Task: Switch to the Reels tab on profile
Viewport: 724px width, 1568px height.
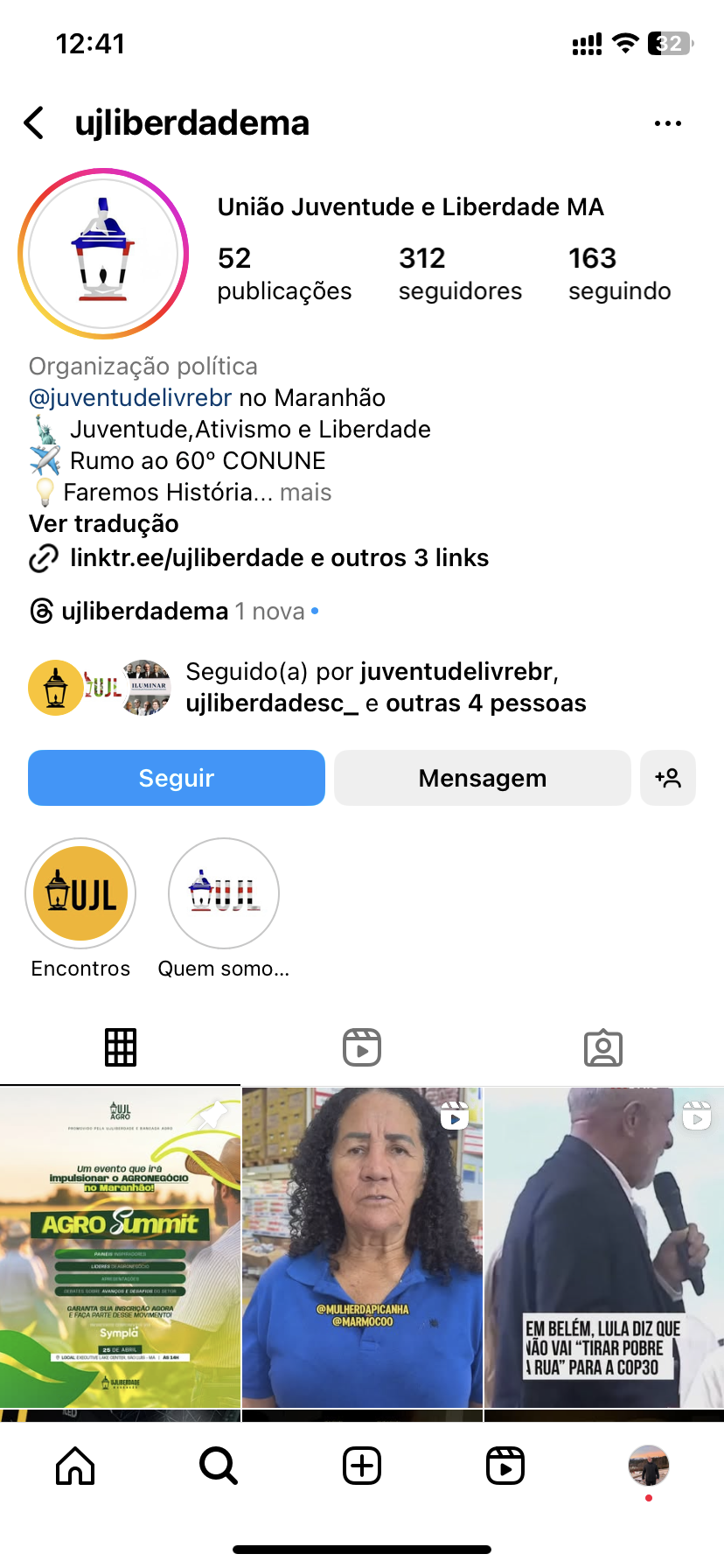Action: (362, 1047)
